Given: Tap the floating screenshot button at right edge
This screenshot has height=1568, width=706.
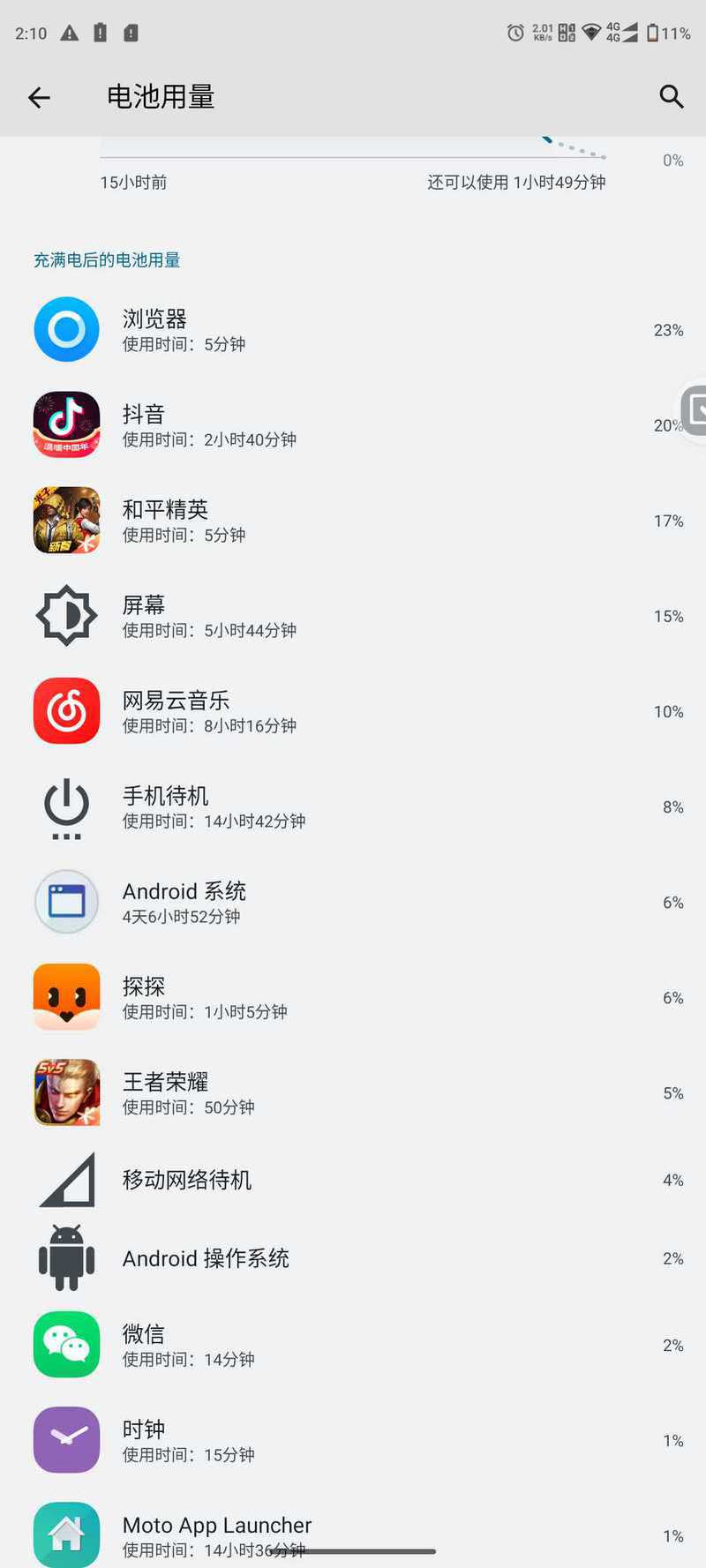Looking at the screenshot, I should [x=695, y=409].
